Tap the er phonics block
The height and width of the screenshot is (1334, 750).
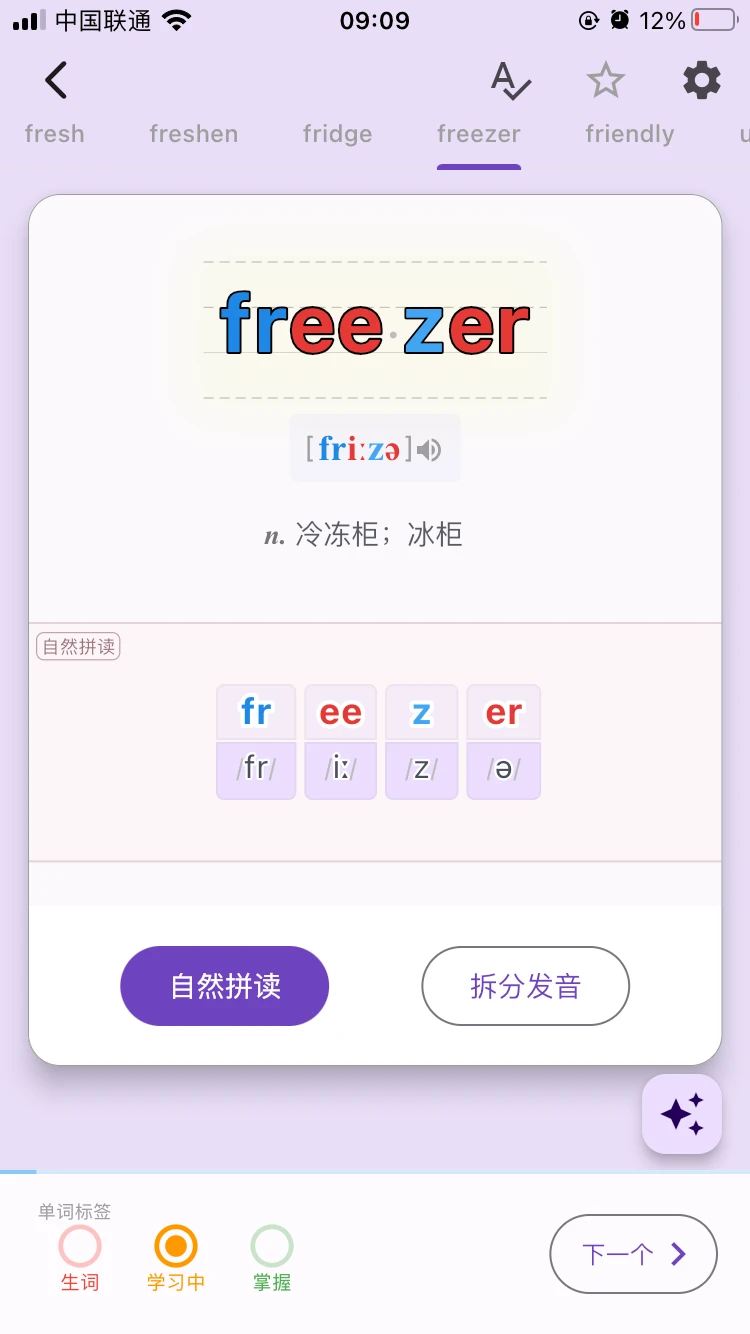[x=504, y=742]
